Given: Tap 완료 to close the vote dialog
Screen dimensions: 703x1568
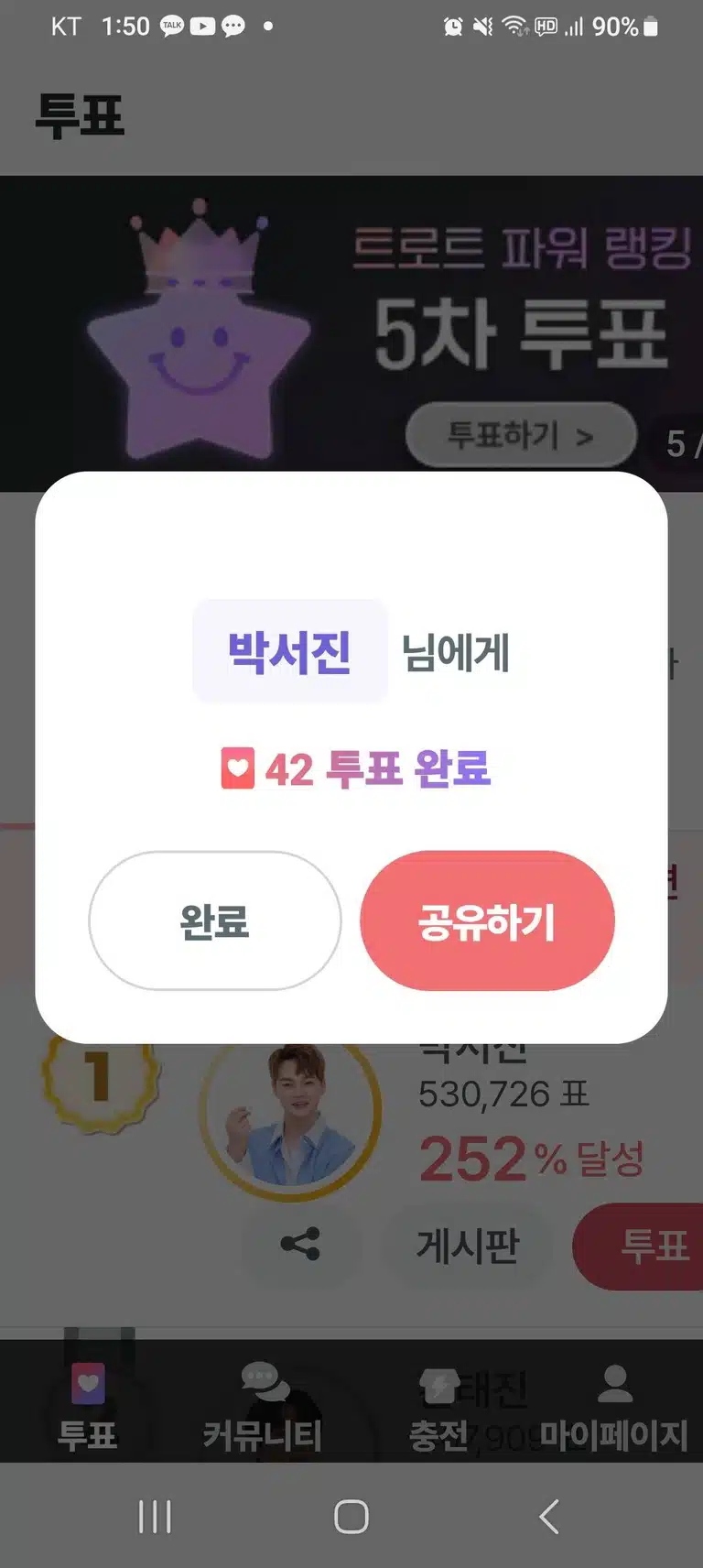Looking at the screenshot, I should tap(215, 920).
